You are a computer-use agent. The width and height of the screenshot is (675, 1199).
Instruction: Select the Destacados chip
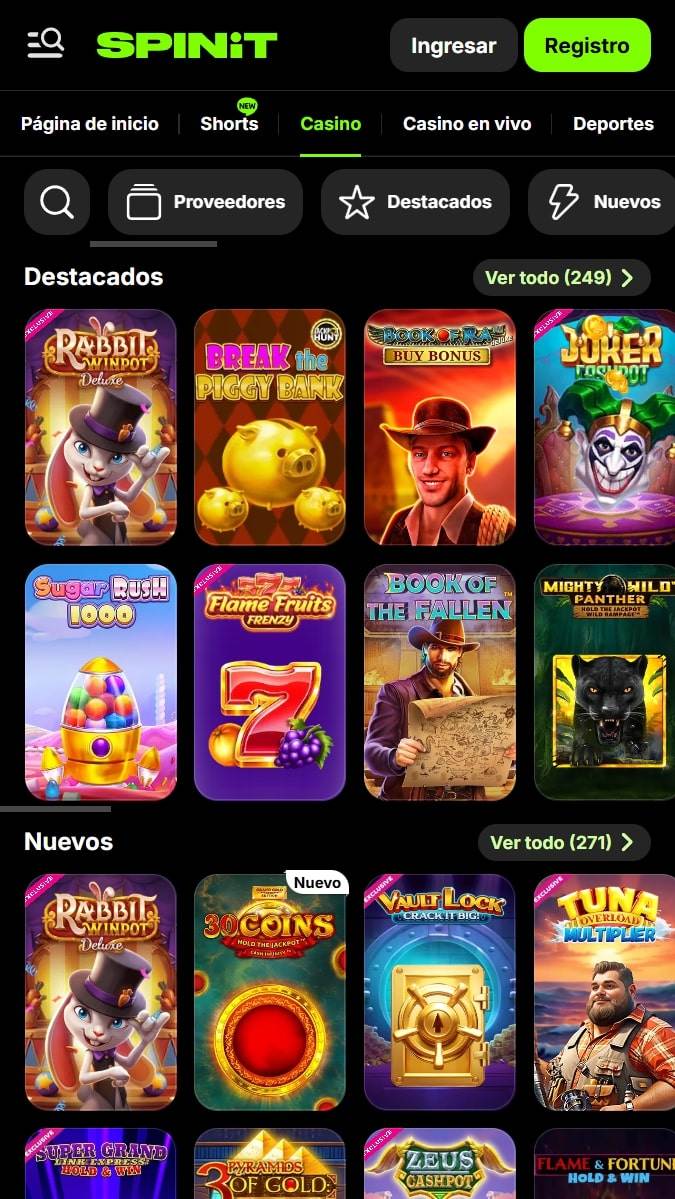tap(415, 202)
